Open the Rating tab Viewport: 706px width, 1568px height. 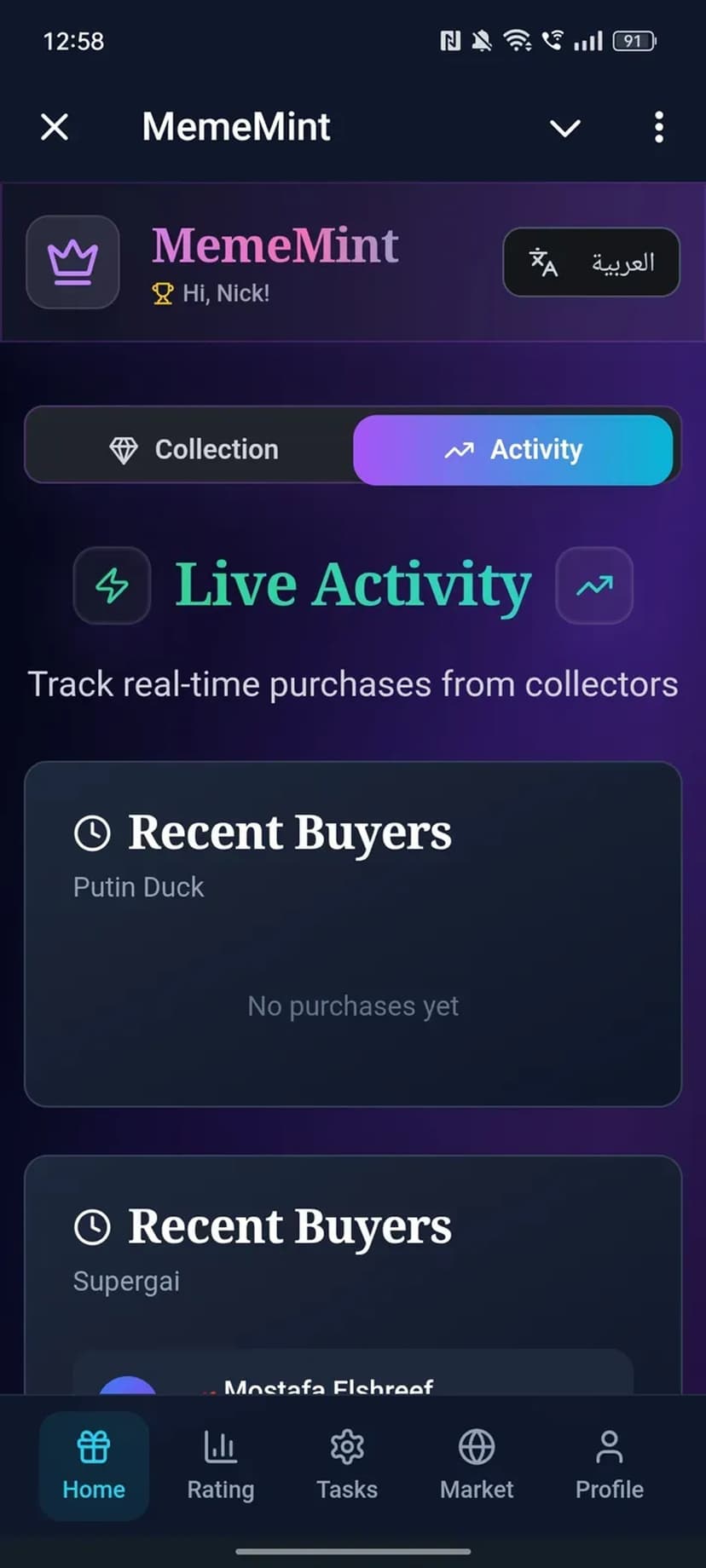pos(221,1466)
